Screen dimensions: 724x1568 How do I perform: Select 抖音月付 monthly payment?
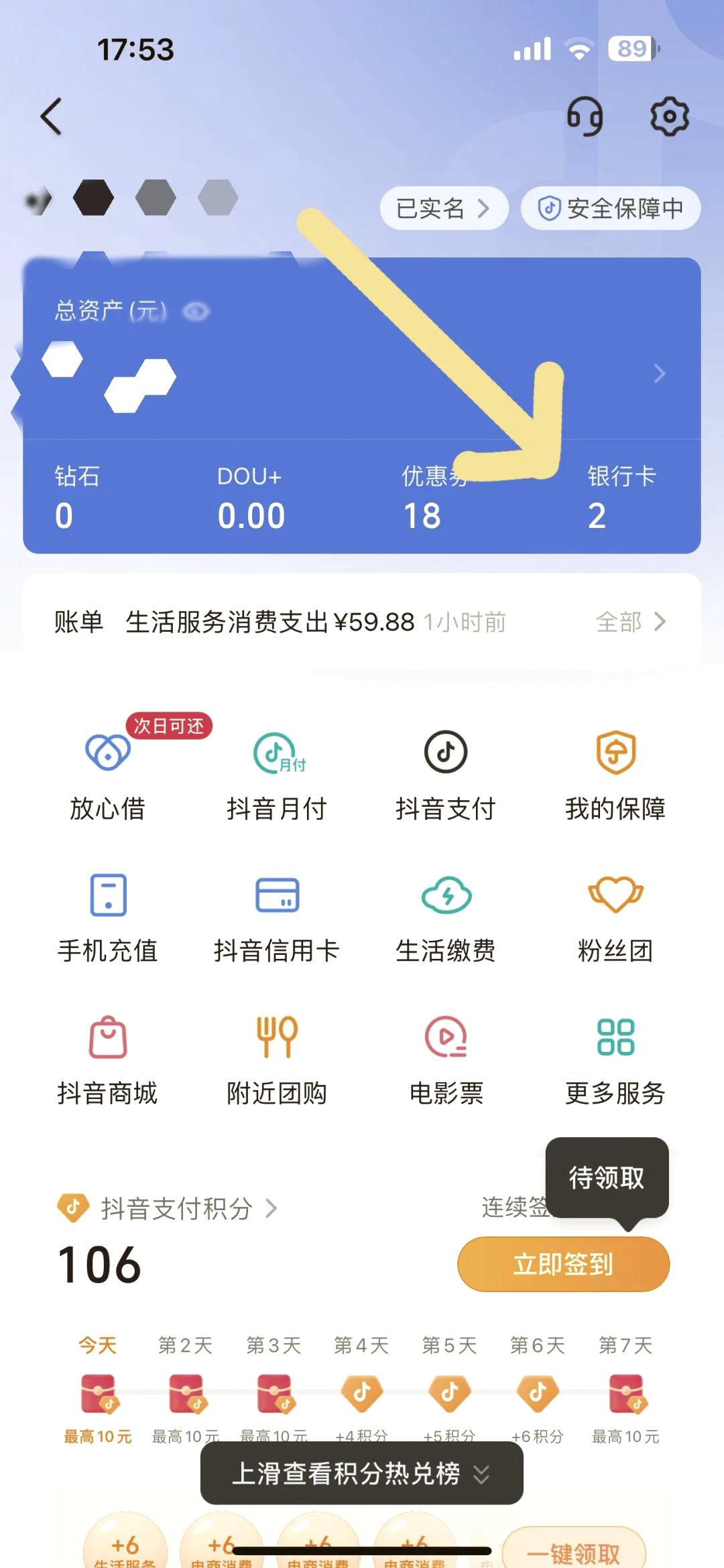(277, 771)
